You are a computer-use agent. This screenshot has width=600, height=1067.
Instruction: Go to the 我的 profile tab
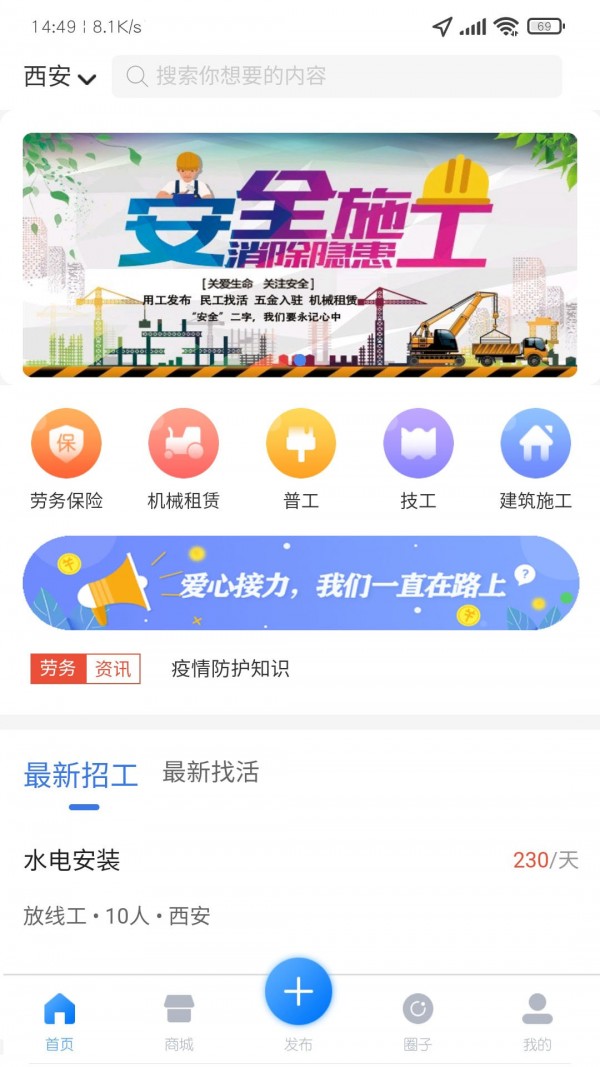click(537, 1021)
